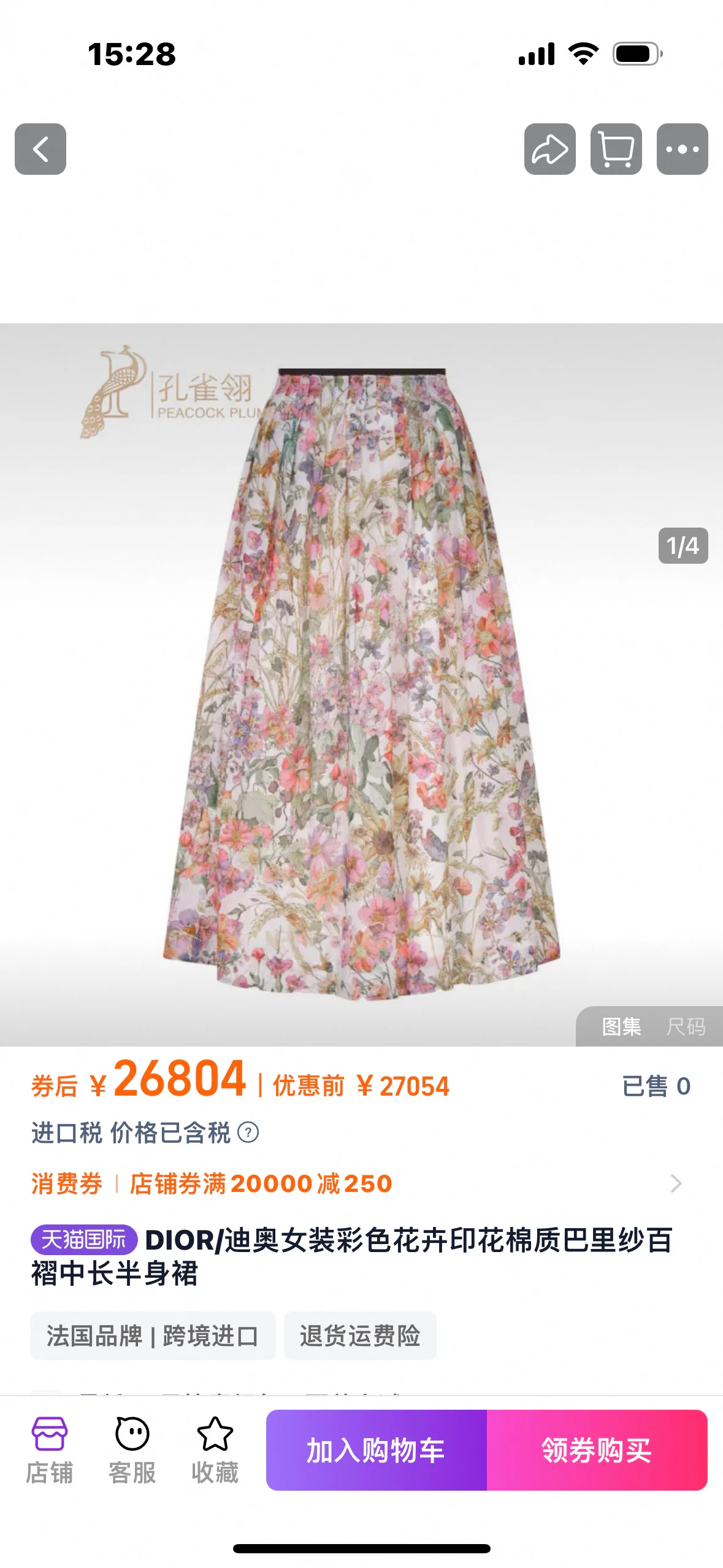Tap the 法国品牌 | 跨境进口 tag
Viewport: 723px width, 1568px height.
pos(153,1335)
